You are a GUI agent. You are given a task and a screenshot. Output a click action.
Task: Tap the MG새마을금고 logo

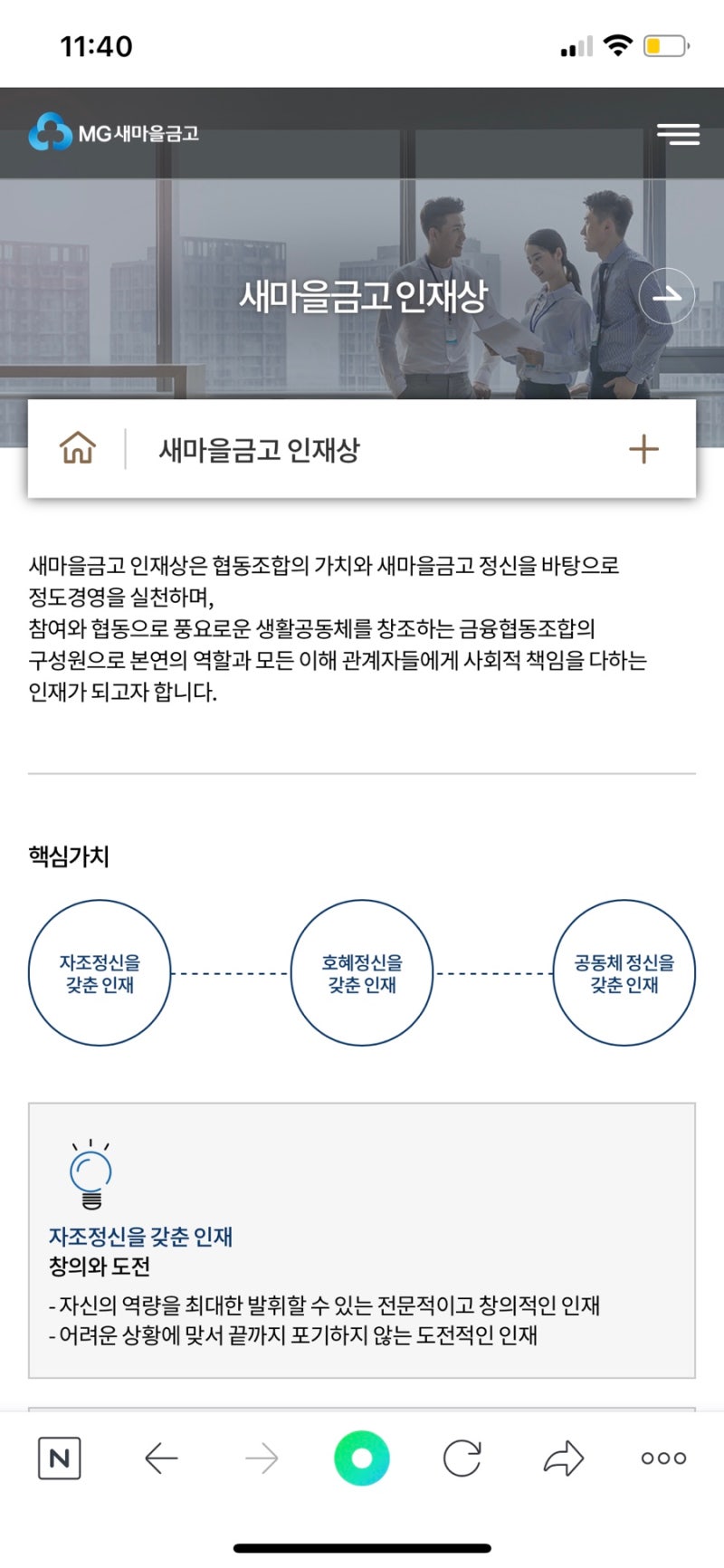(114, 133)
